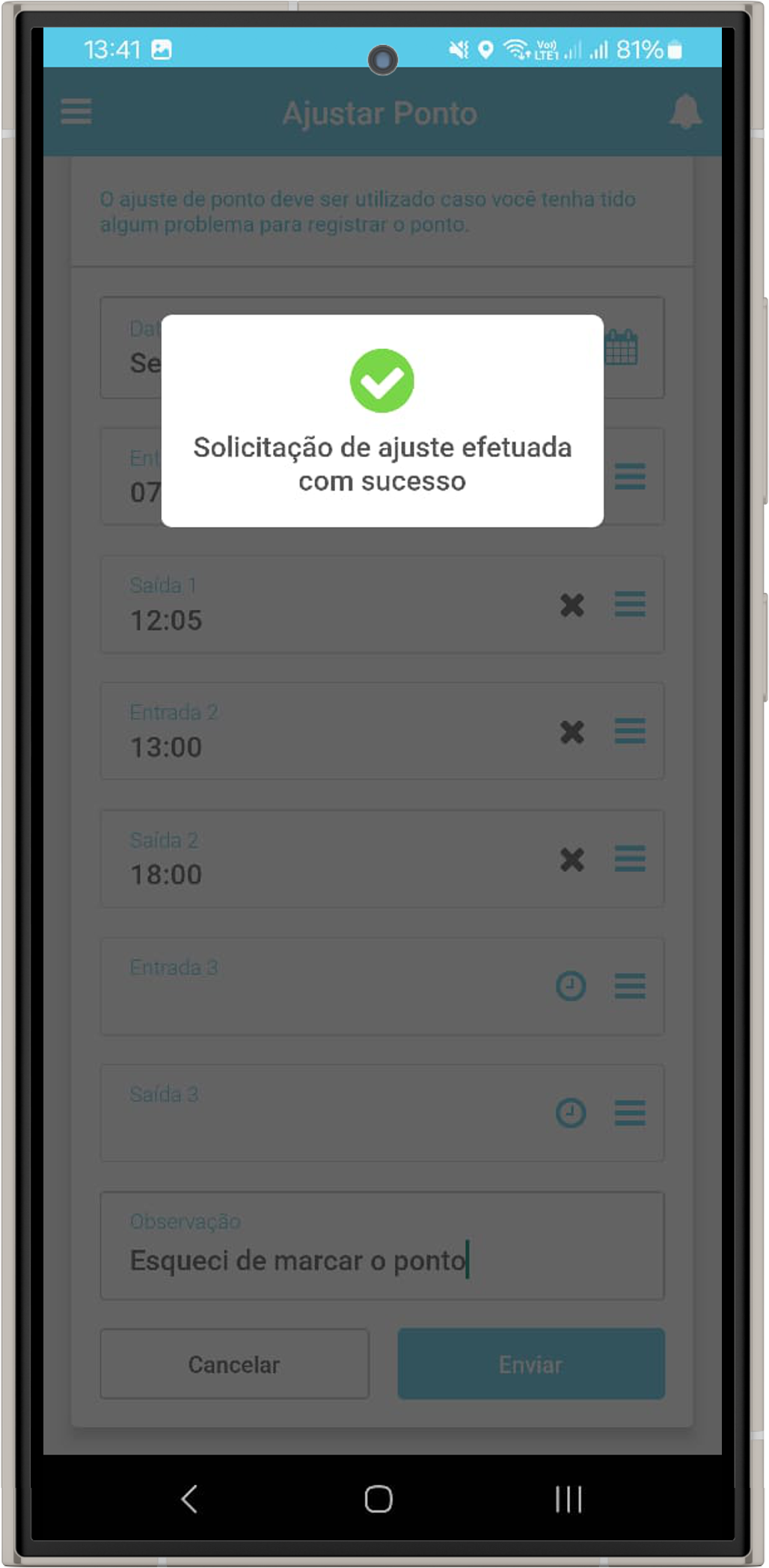Go back using system navigation
769x1568 pixels.
point(190,1499)
